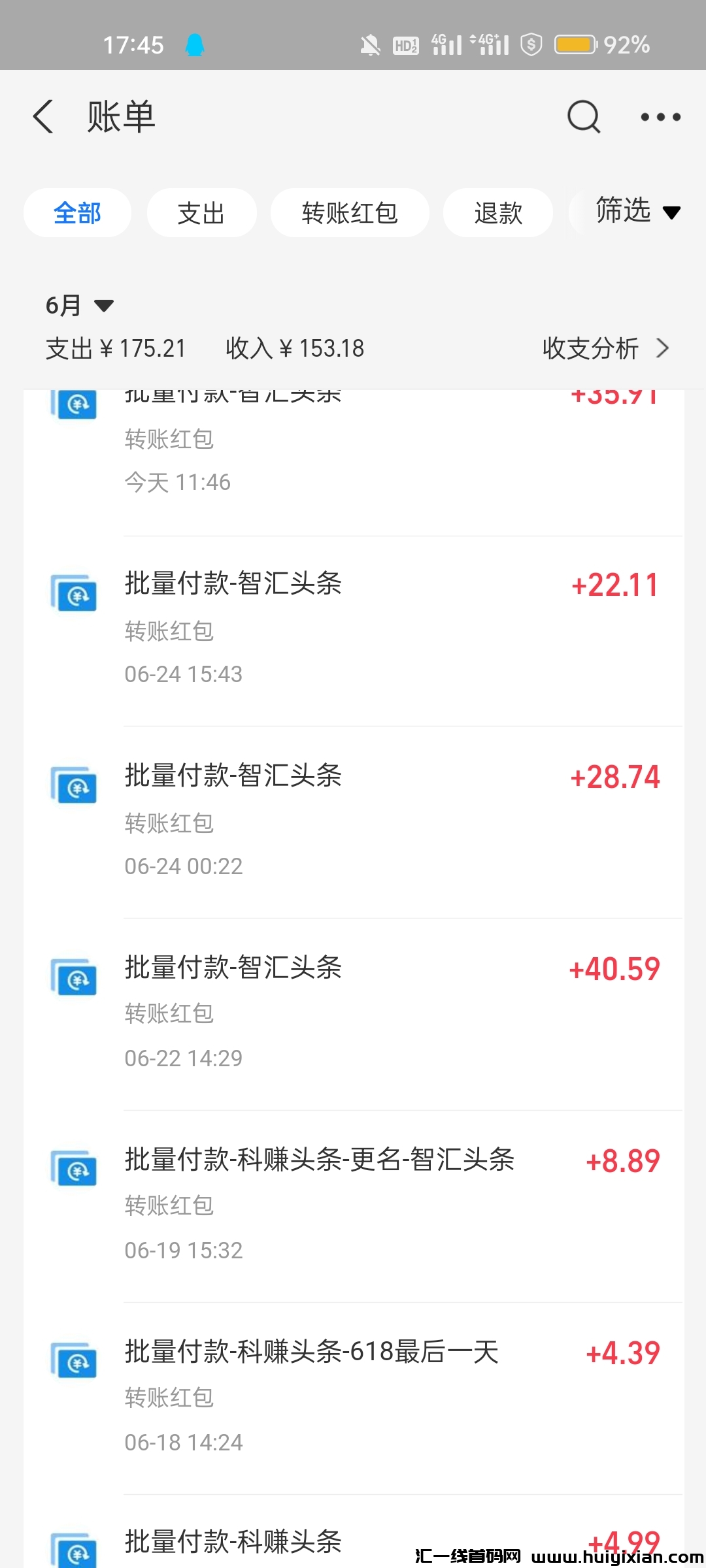
Task: Open the 退款 refunds filter
Action: (x=497, y=212)
